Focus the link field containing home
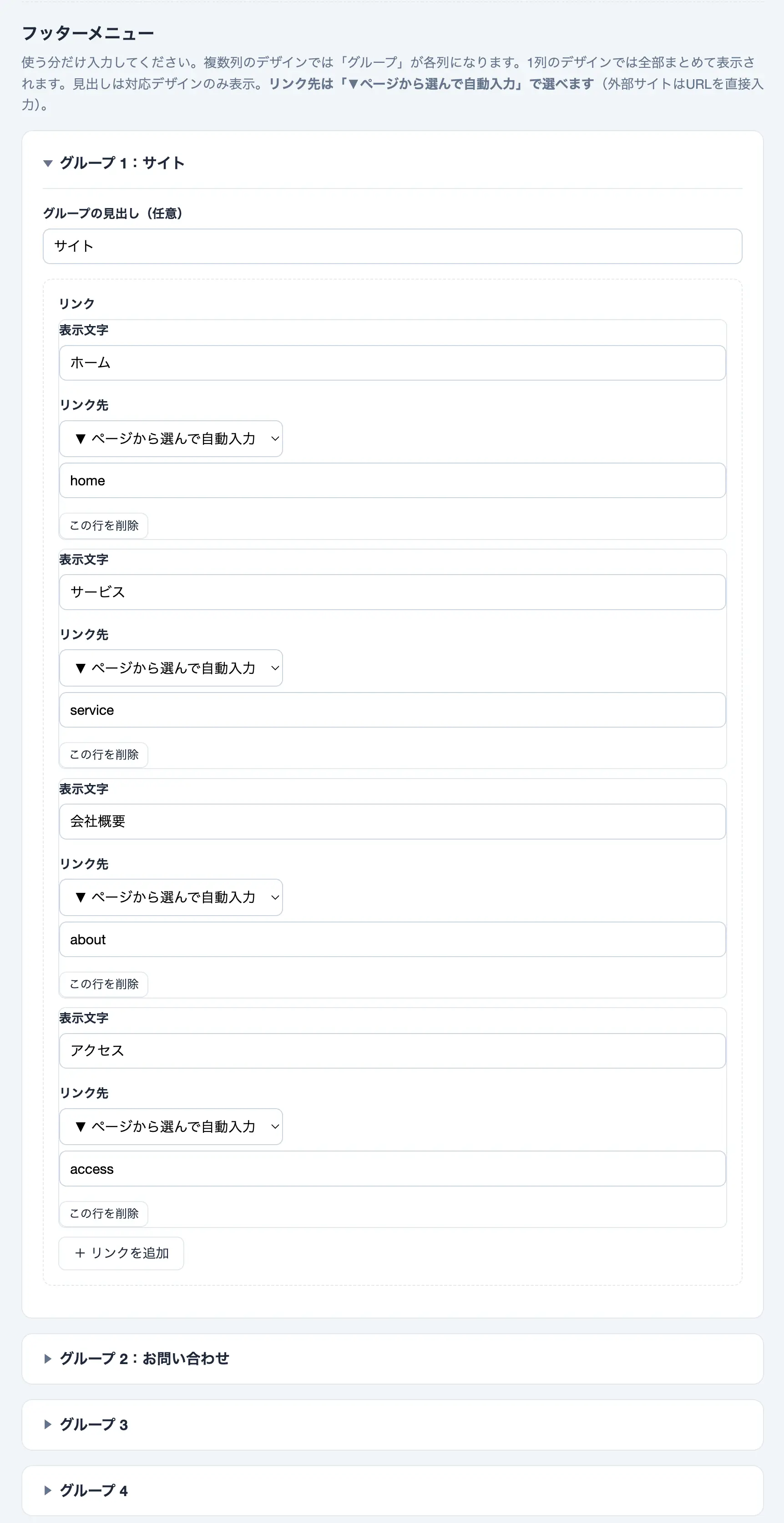The image size is (784, 1523). click(392, 481)
